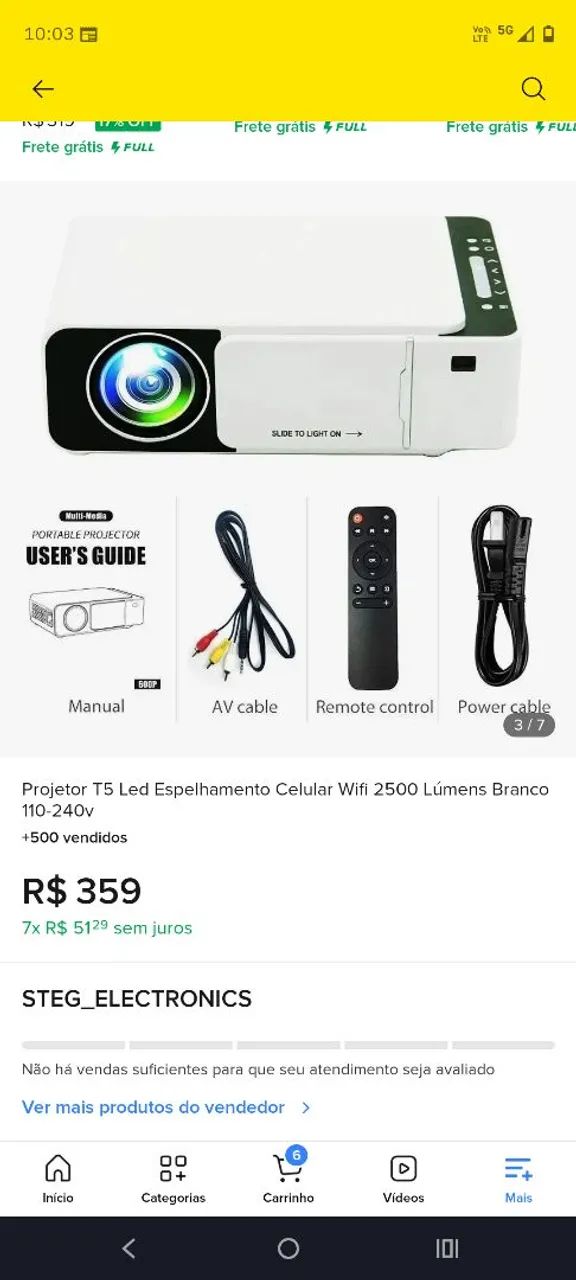Viewport: 576px width, 1280px height.
Task: Open the search magnifier icon
Action: click(x=533, y=89)
